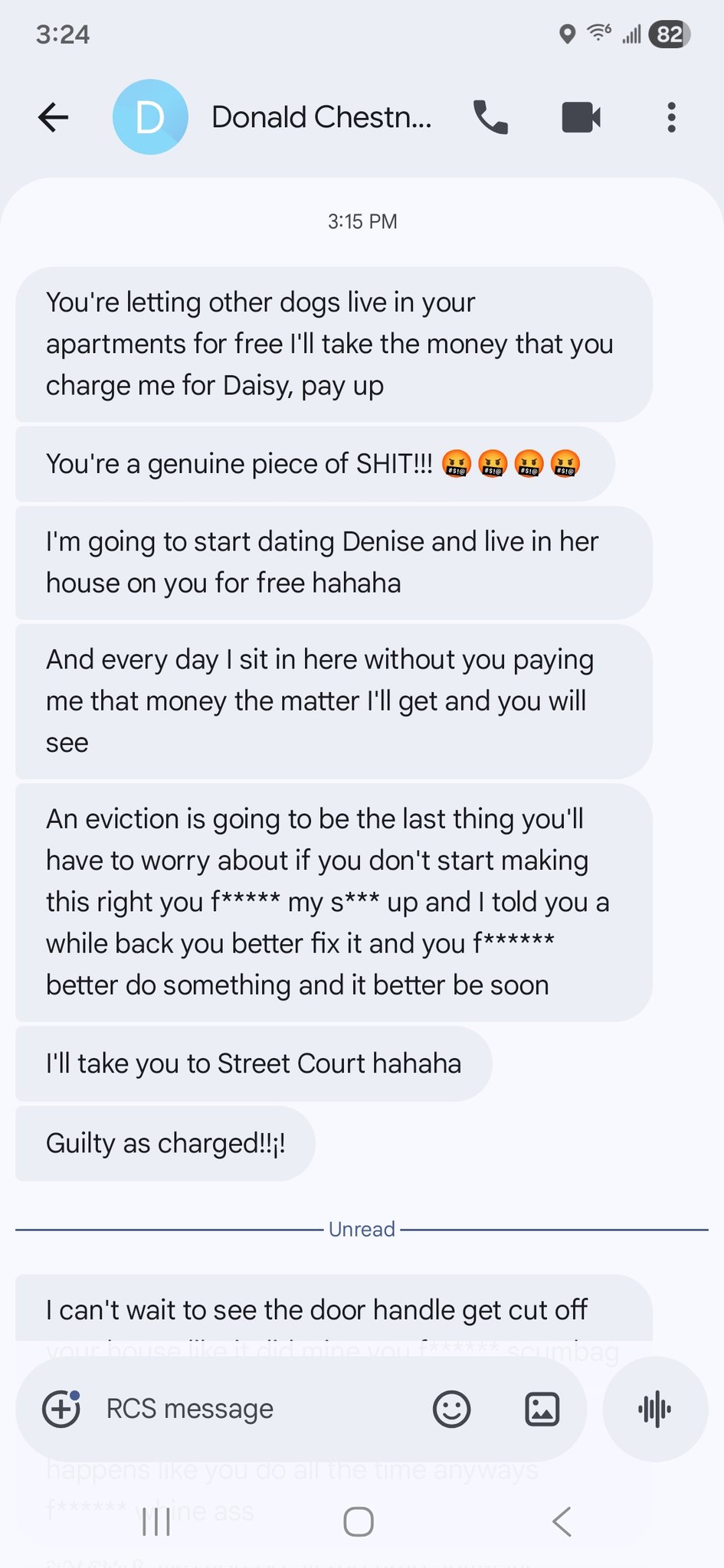Go to the home screen
The image size is (724, 1568).
(x=359, y=1522)
